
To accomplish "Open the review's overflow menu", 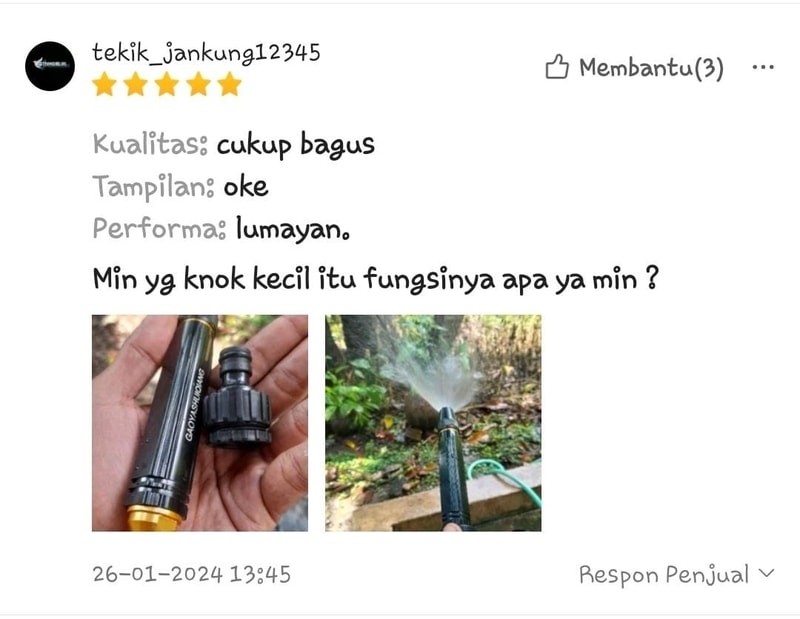I will (762, 68).
